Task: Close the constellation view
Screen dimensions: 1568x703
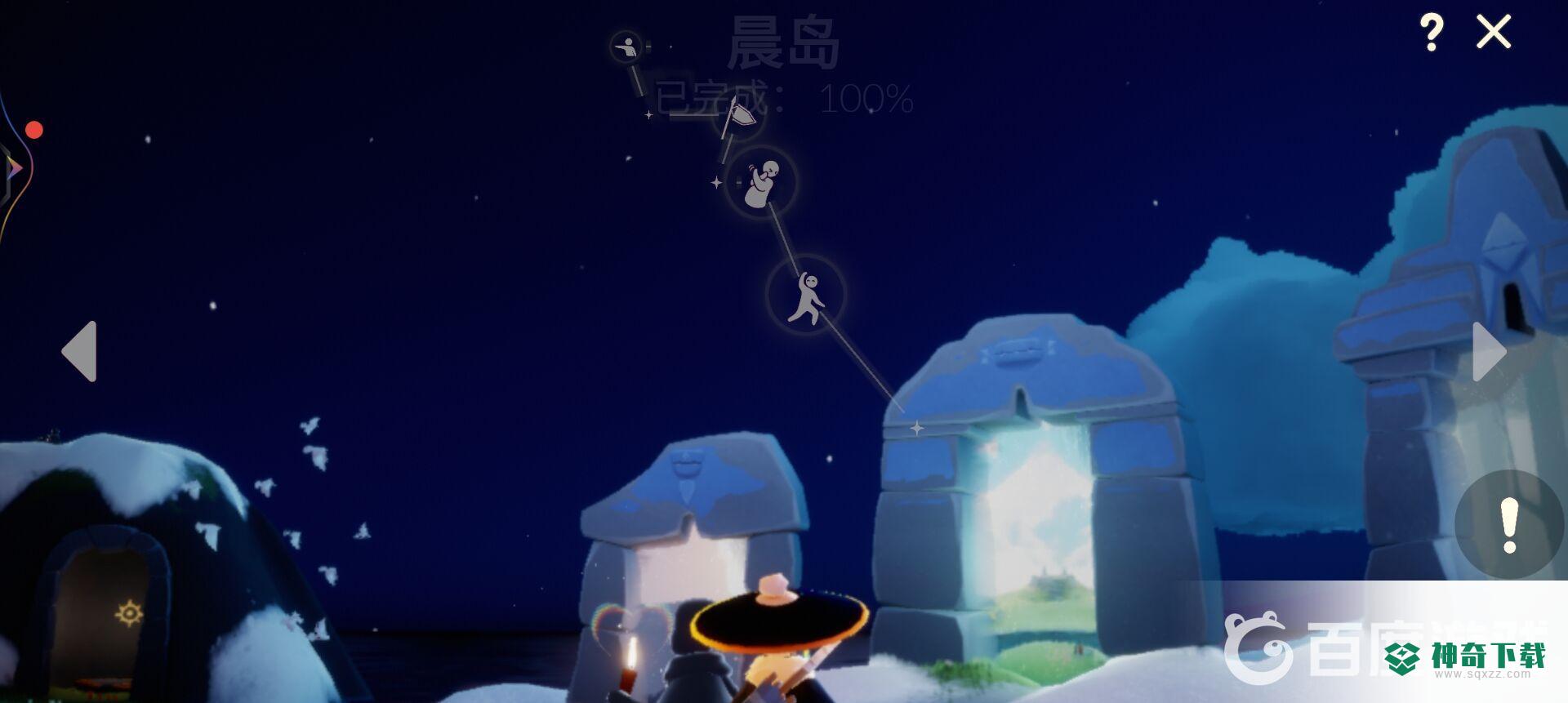Action: click(x=1494, y=33)
